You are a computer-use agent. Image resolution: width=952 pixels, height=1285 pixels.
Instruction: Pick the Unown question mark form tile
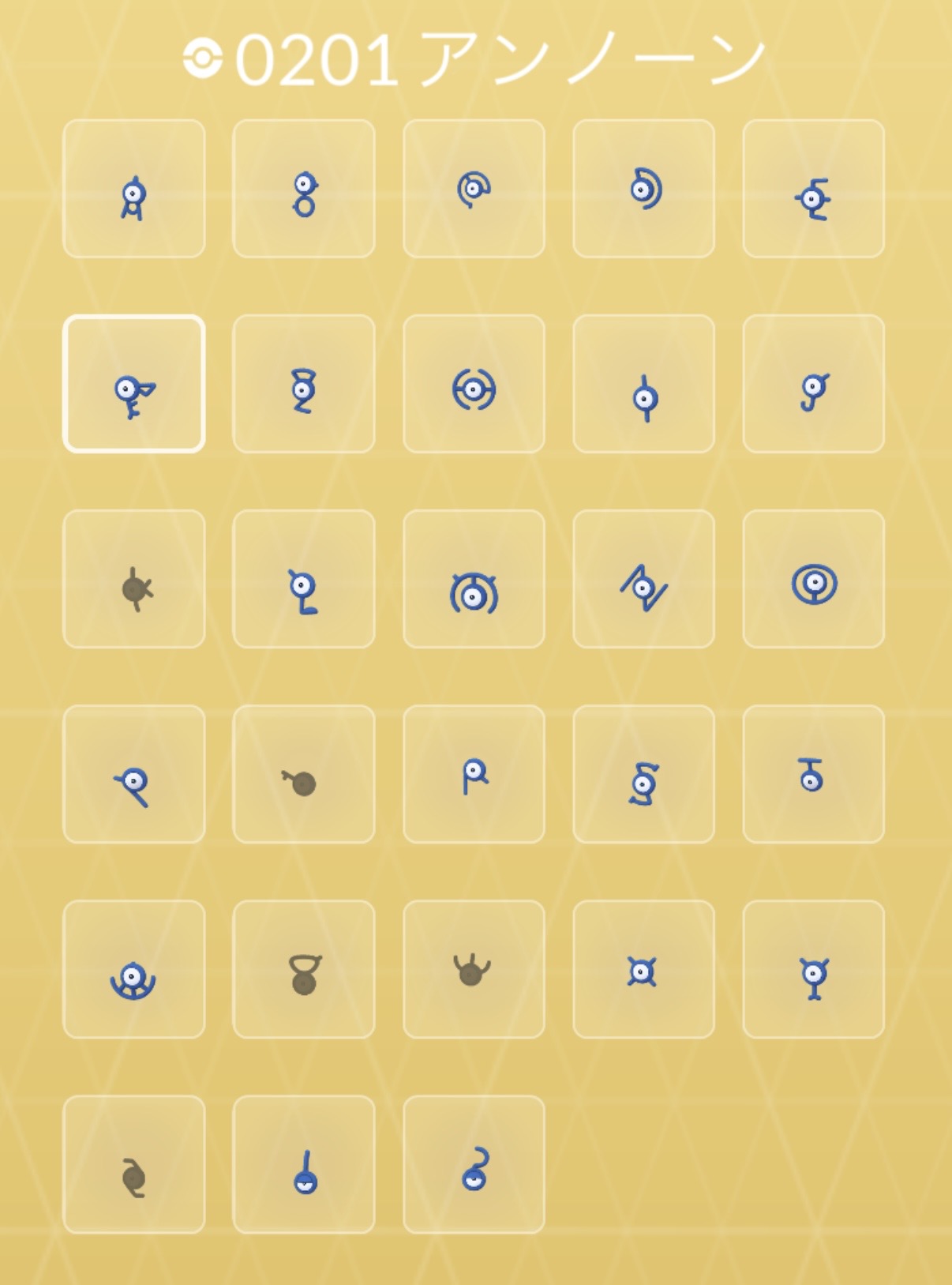click(474, 1164)
